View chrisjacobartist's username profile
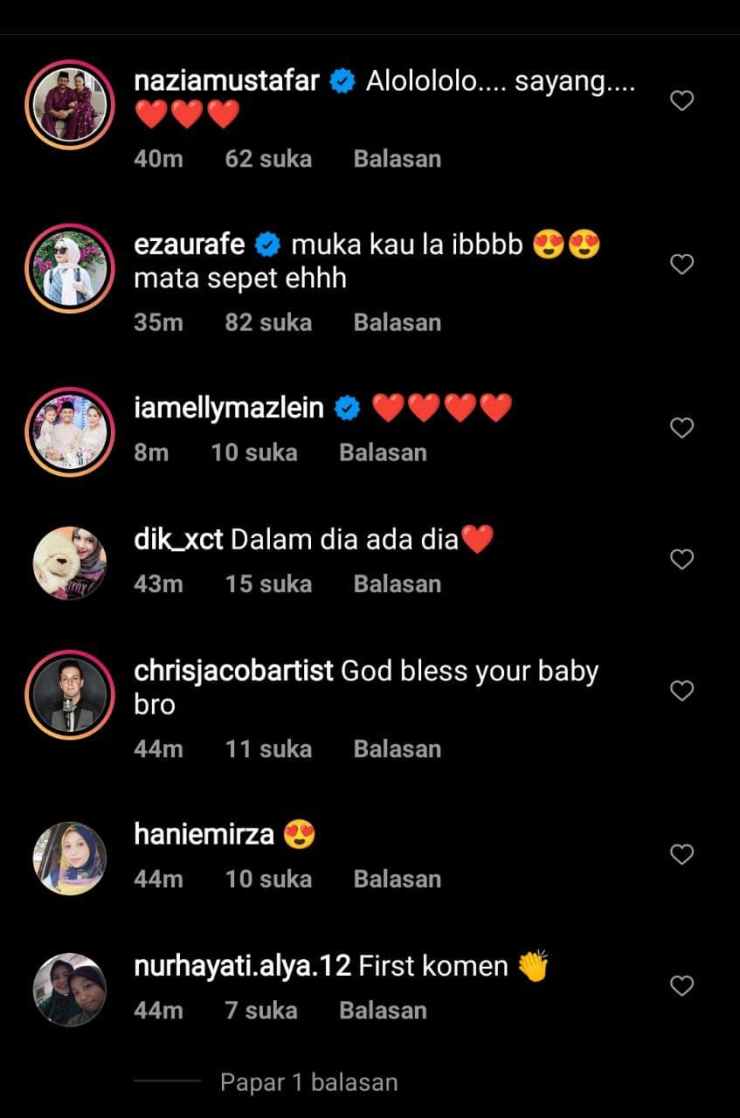The height and width of the screenshot is (1118, 740). 233,672
